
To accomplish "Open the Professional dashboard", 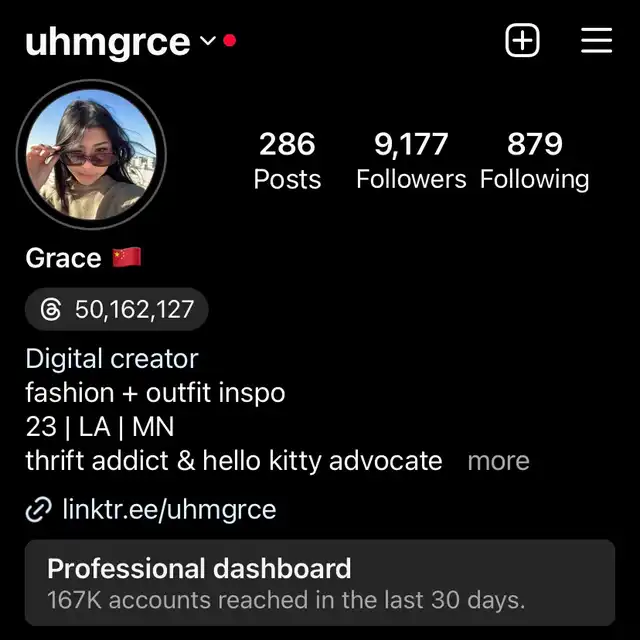I will point(320,584).
